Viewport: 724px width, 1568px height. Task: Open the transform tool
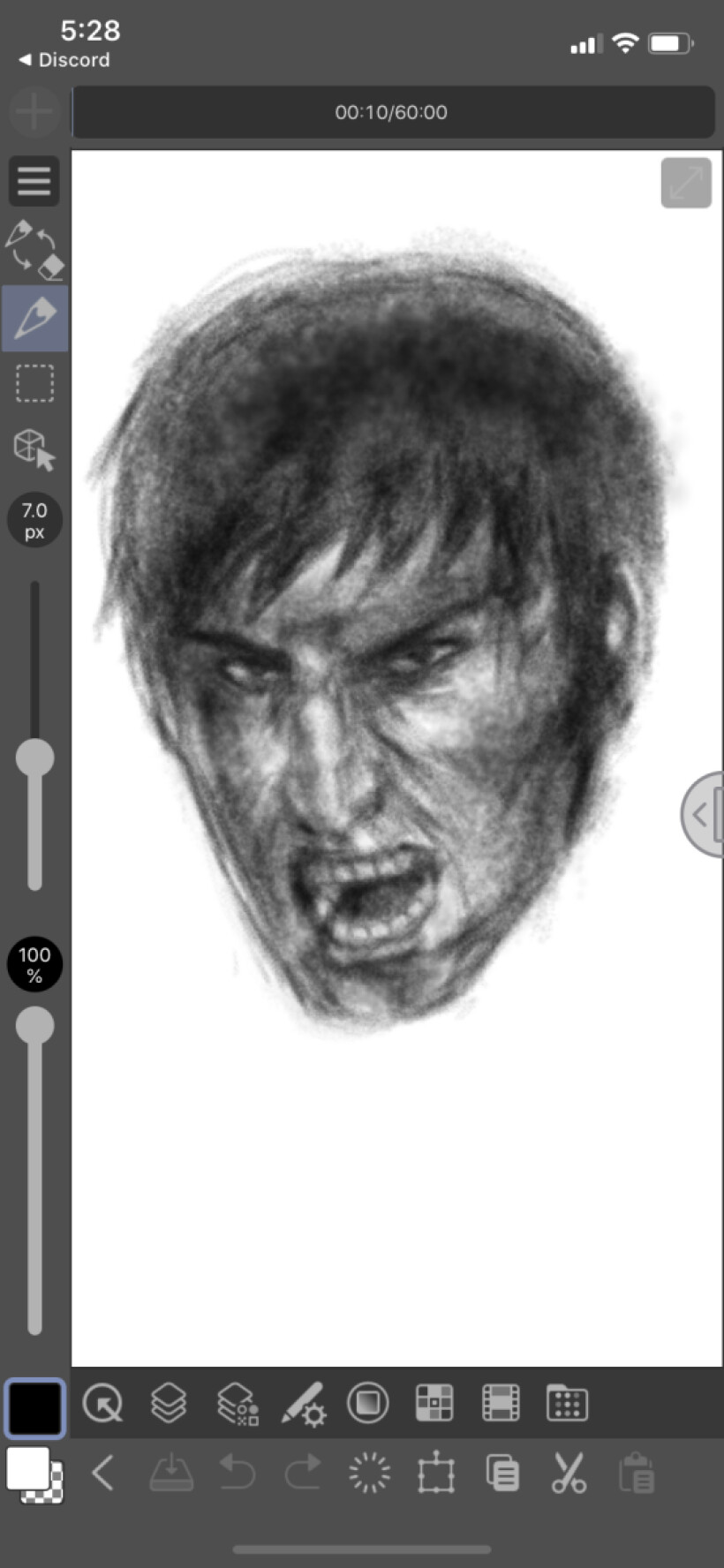436,1474
